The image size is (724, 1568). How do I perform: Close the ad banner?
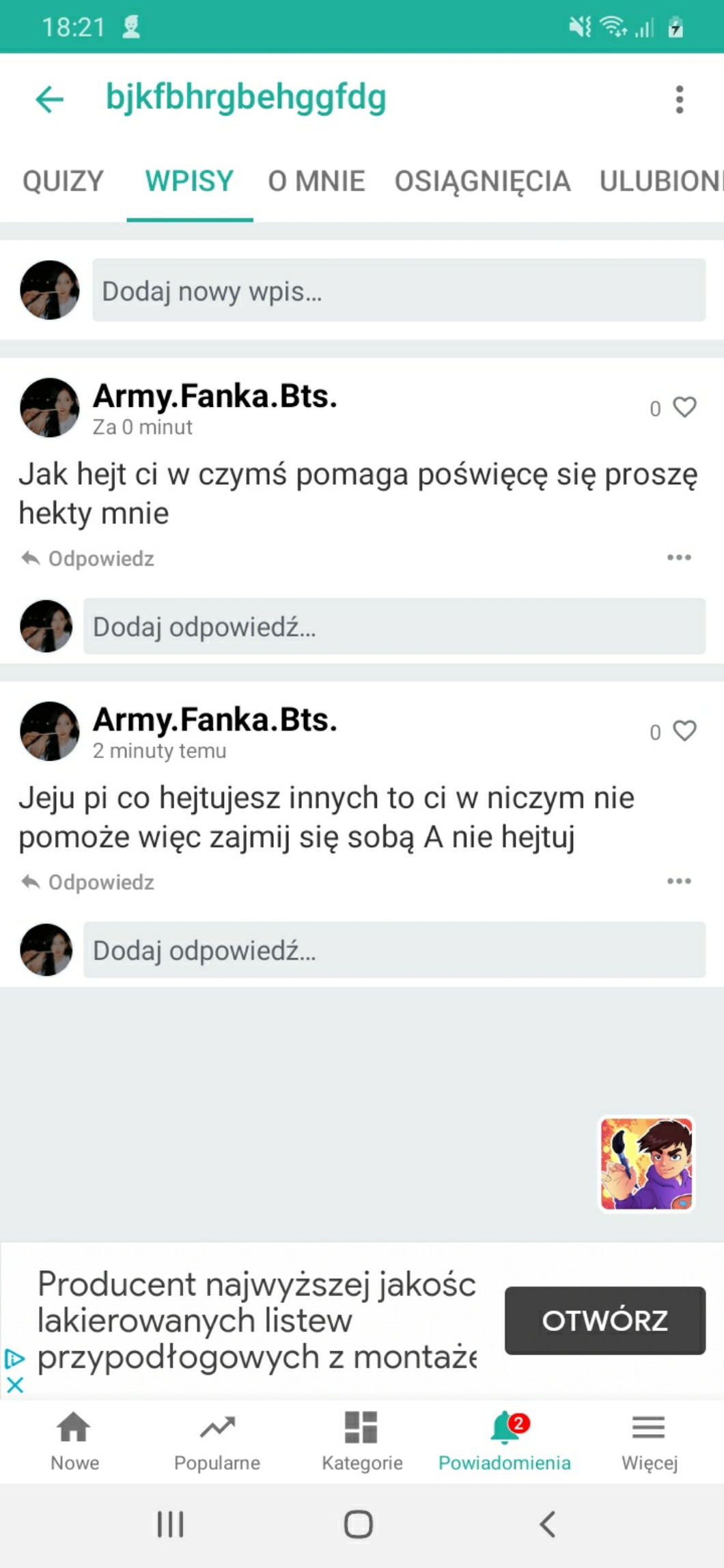point(15,1385)
